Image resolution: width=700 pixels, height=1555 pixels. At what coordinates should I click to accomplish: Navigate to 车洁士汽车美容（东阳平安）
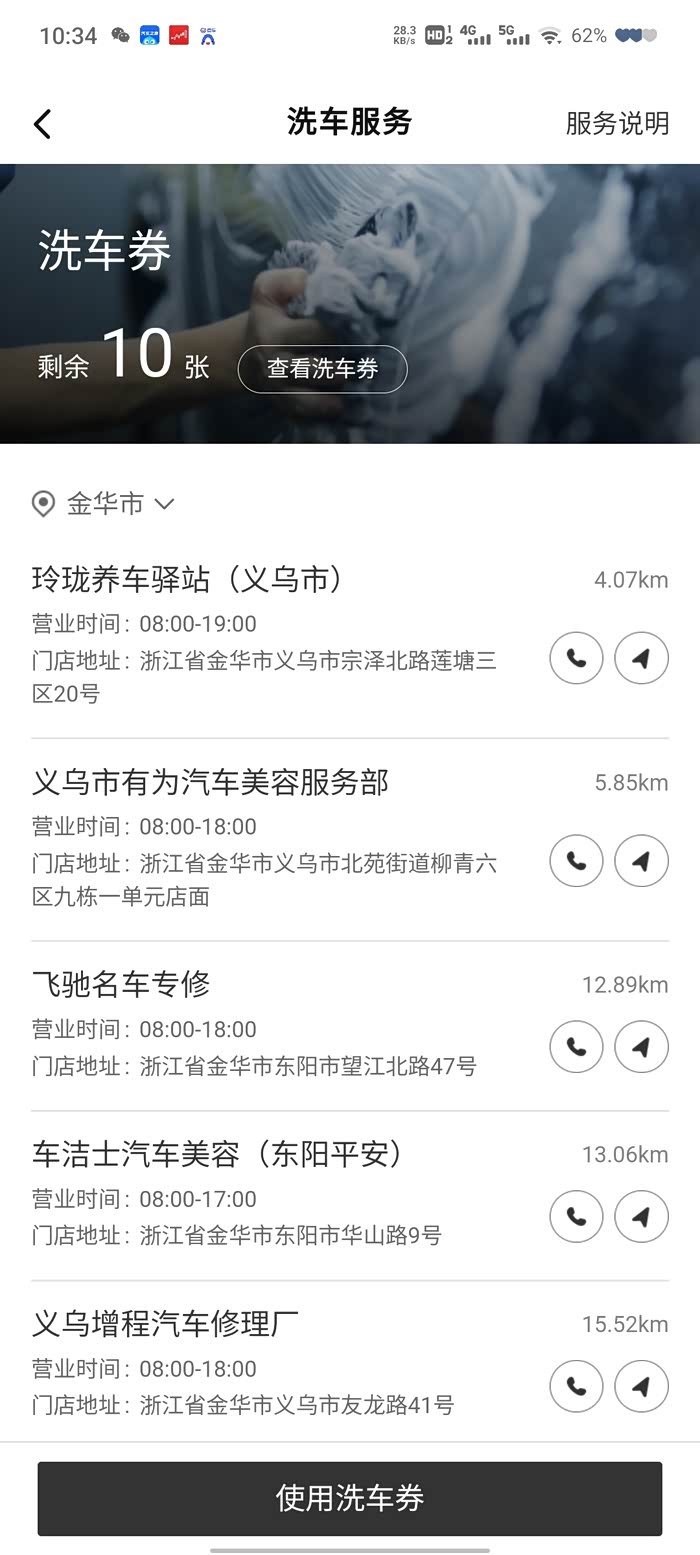pos(641,1216)
